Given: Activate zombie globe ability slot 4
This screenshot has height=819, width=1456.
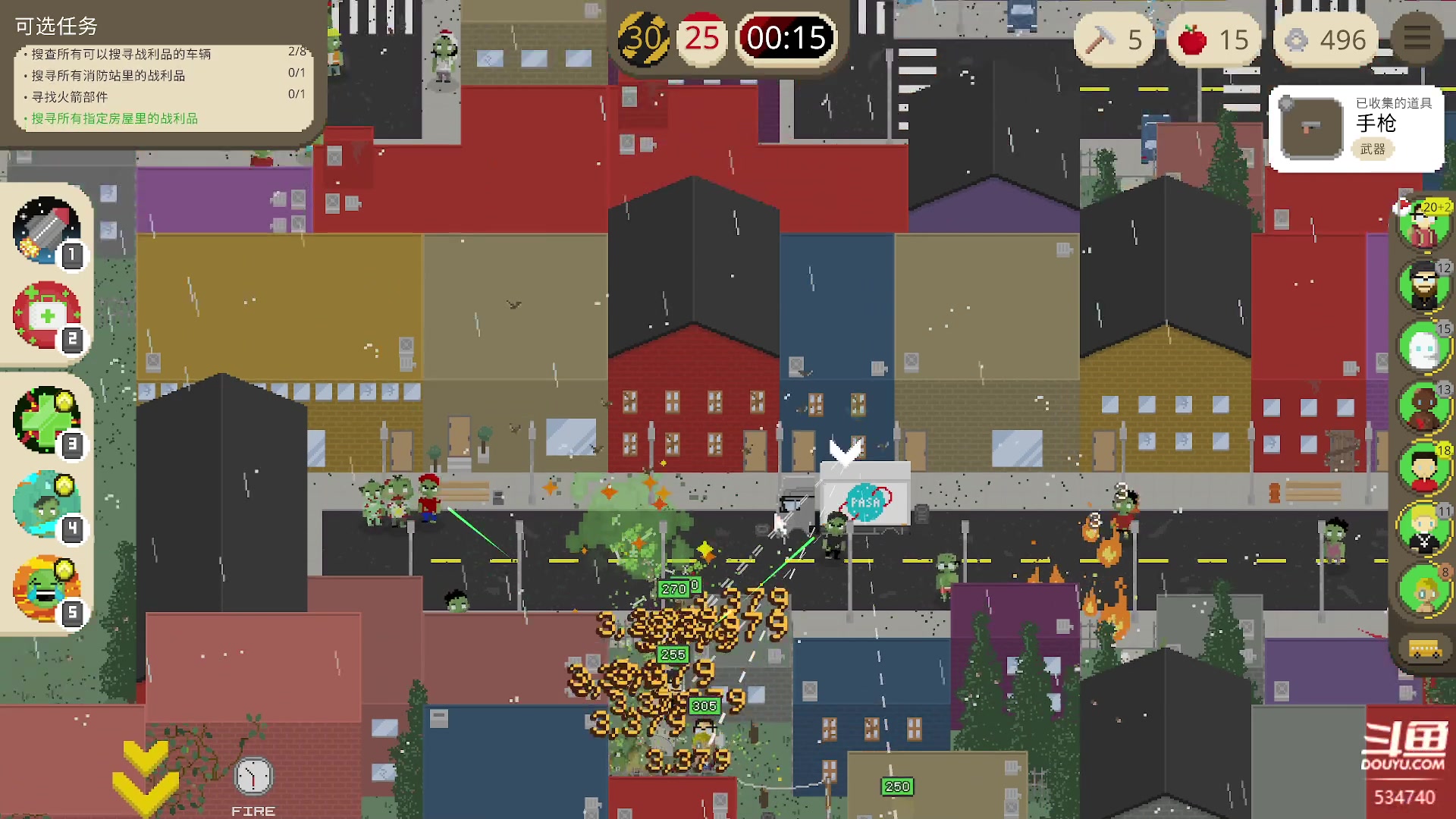Looking at the screenshot, I should coord(47,504).
